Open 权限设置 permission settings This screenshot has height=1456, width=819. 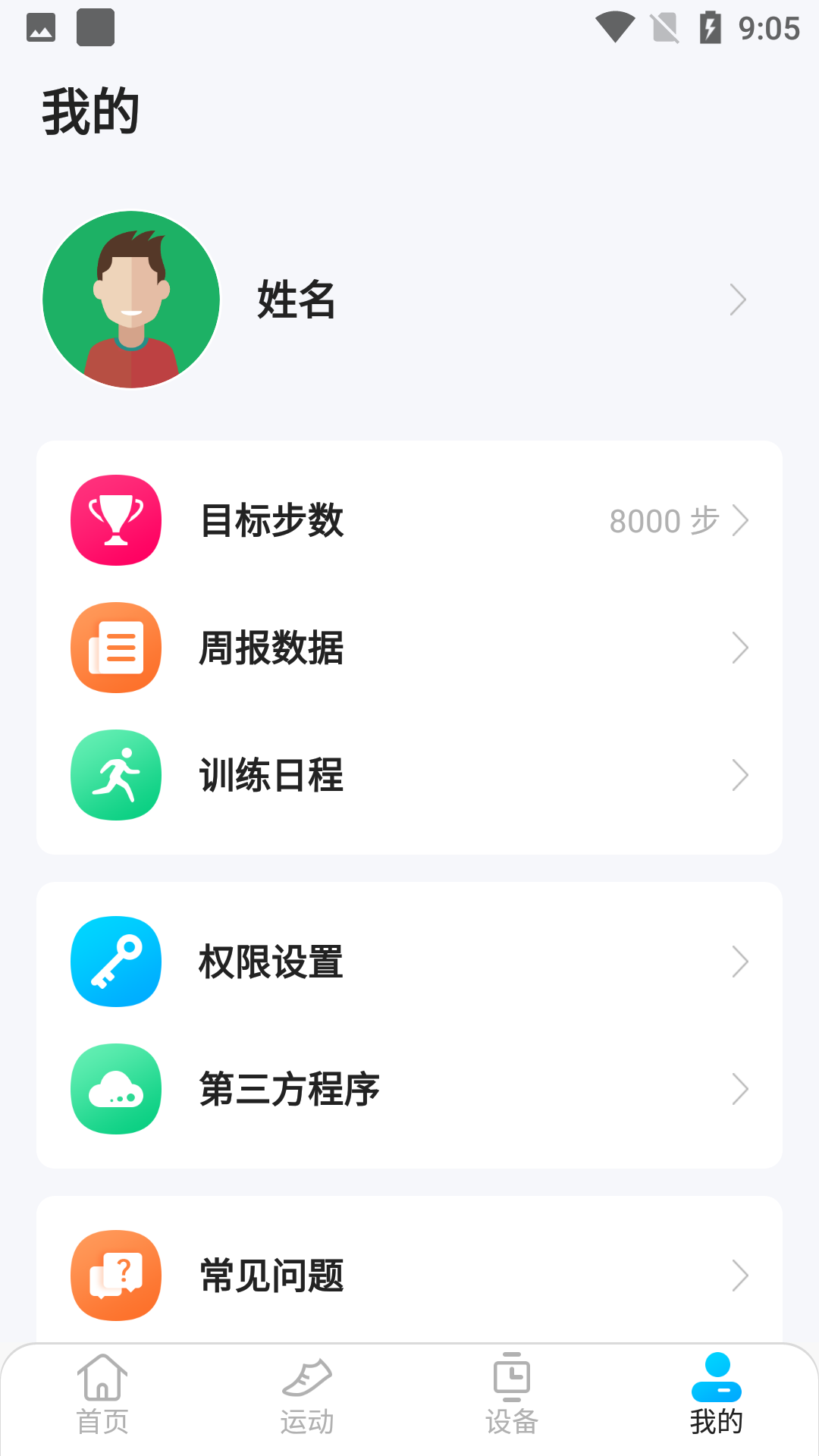[409, 962]
